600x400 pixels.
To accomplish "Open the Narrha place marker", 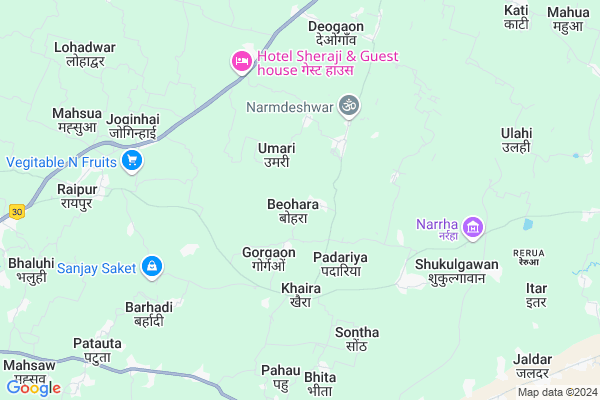I will [473, 226].
